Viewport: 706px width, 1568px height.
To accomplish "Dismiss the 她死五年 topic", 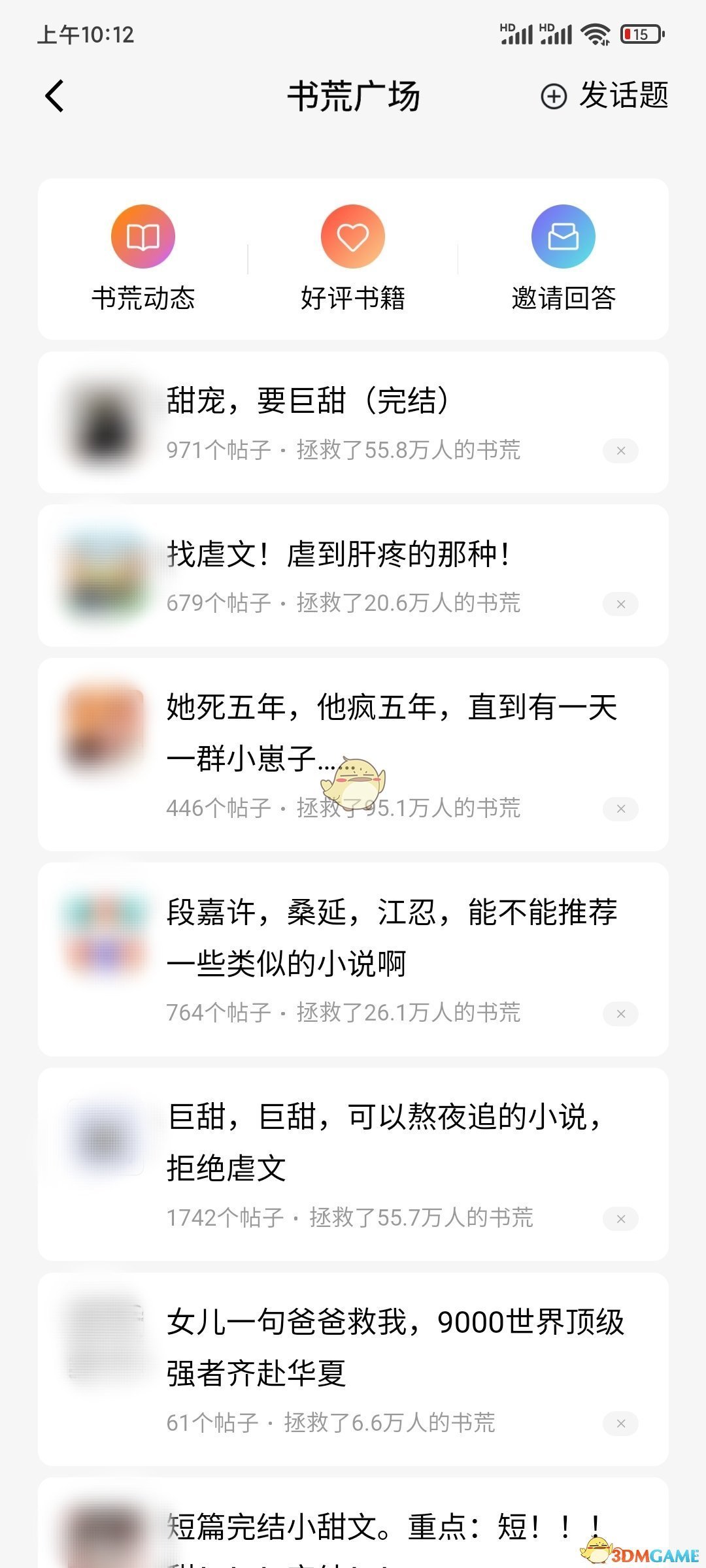I will [x=620, y=809].
